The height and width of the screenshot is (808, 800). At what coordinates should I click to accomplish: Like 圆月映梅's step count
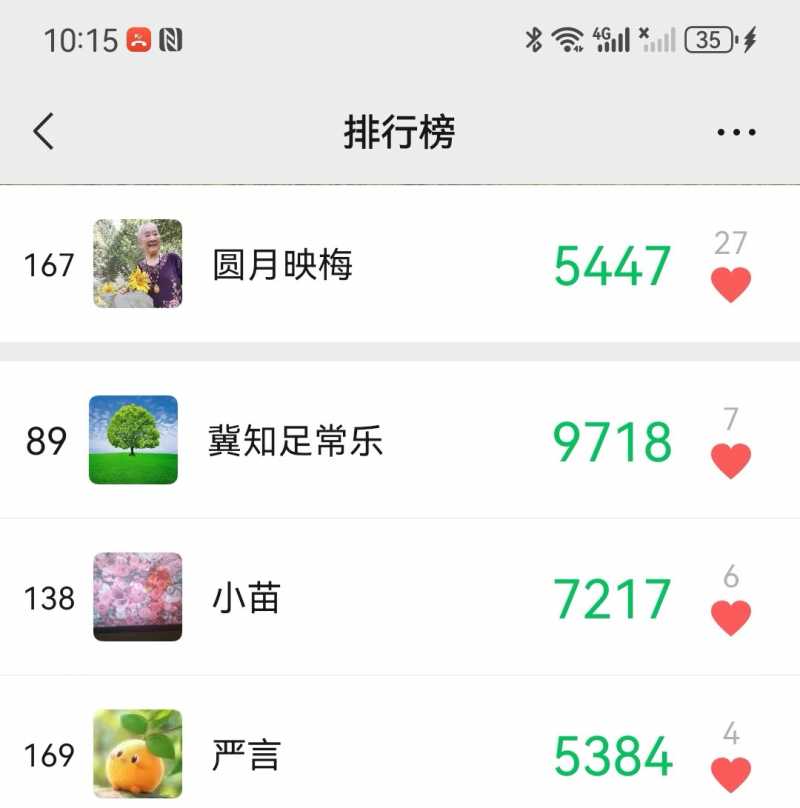coord(731,284)
